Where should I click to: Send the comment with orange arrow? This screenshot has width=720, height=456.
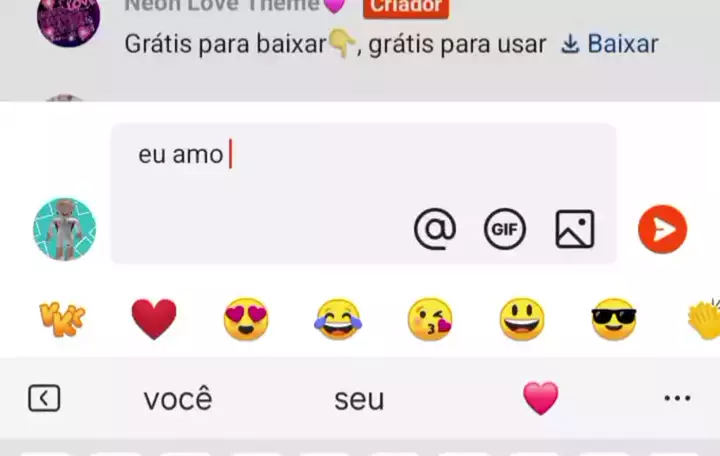pyautogui.click(x=662, y=229)
